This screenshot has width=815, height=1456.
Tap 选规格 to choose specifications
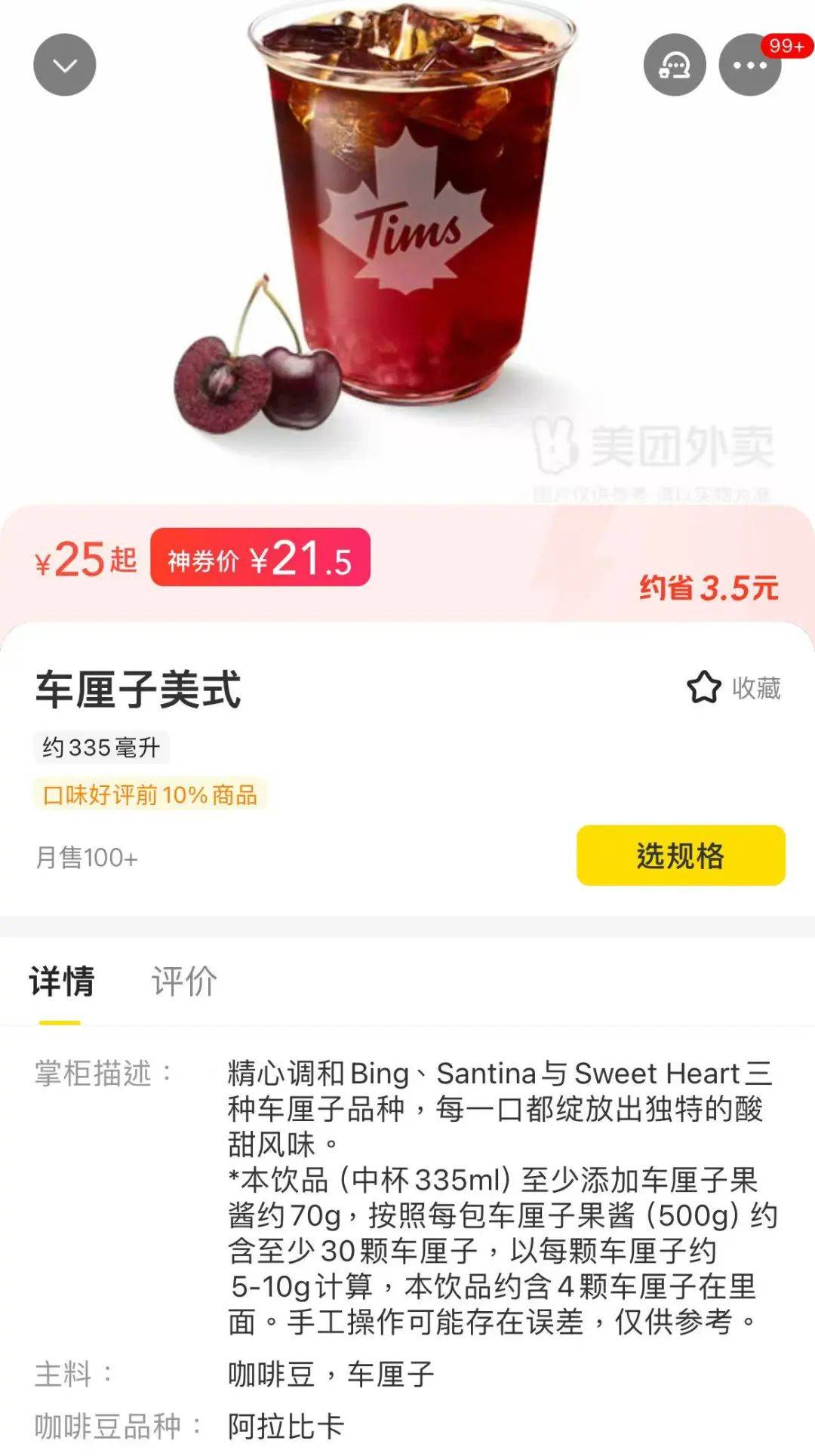click(x=679, y=855)
